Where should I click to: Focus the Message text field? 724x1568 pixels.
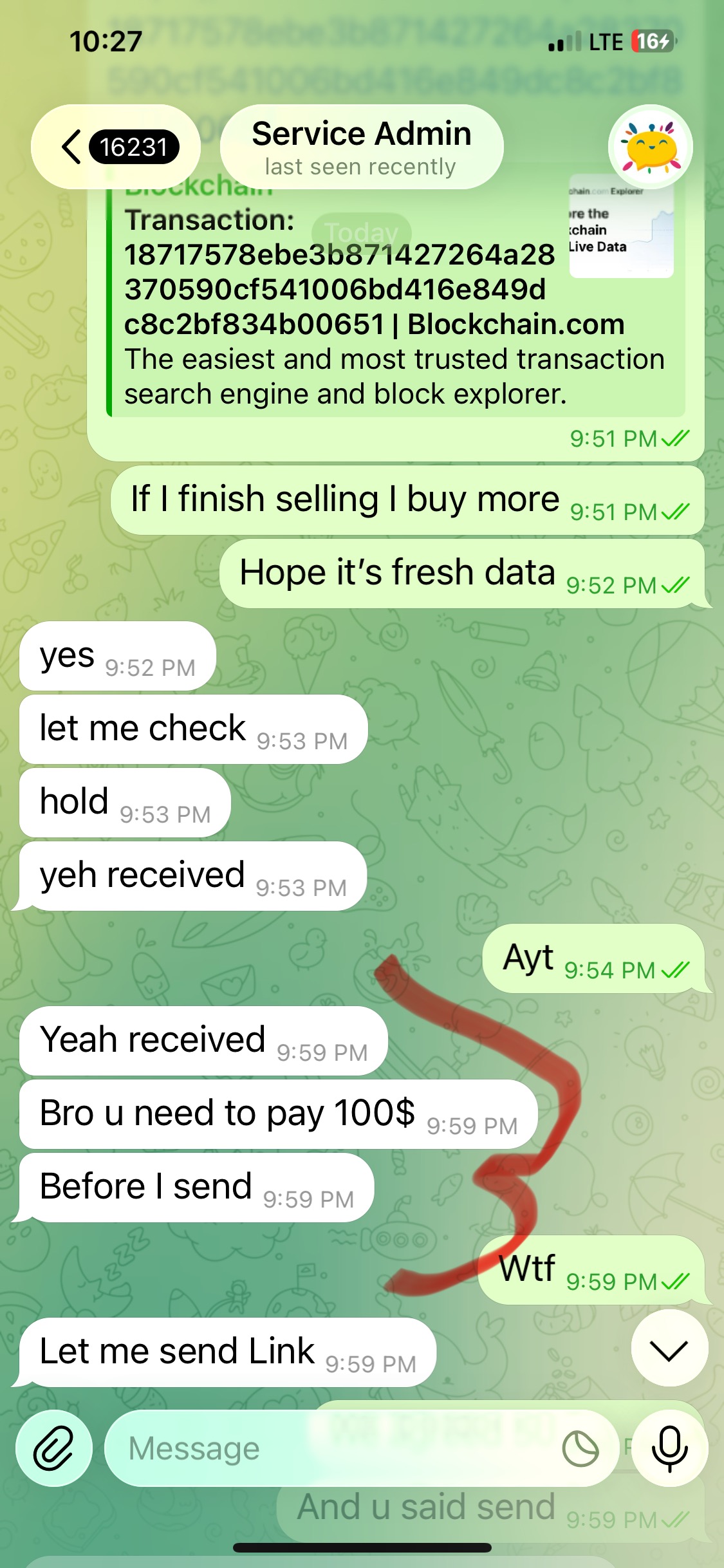(x=322, y=1448)
